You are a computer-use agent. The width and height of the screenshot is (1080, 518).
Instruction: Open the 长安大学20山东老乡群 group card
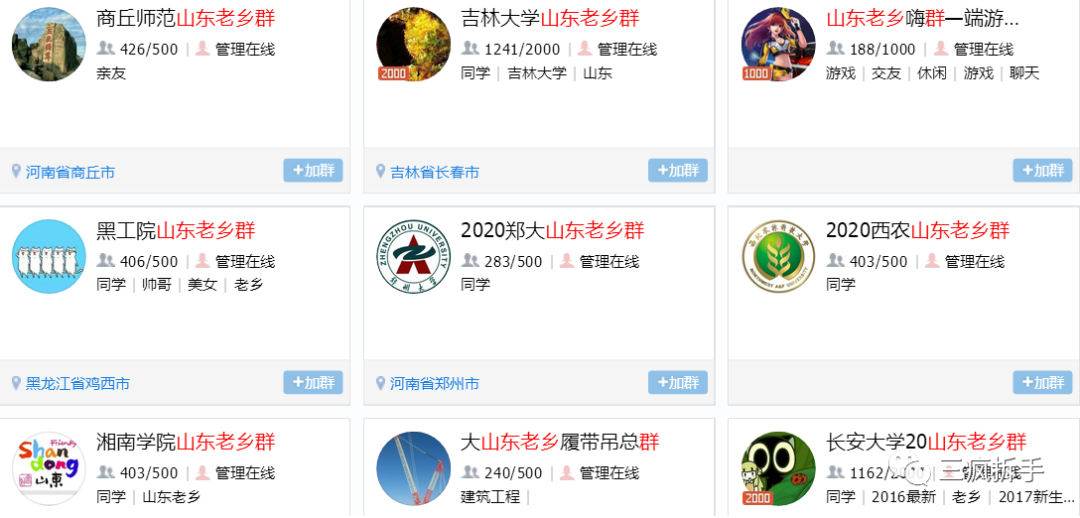coord(926,442)
